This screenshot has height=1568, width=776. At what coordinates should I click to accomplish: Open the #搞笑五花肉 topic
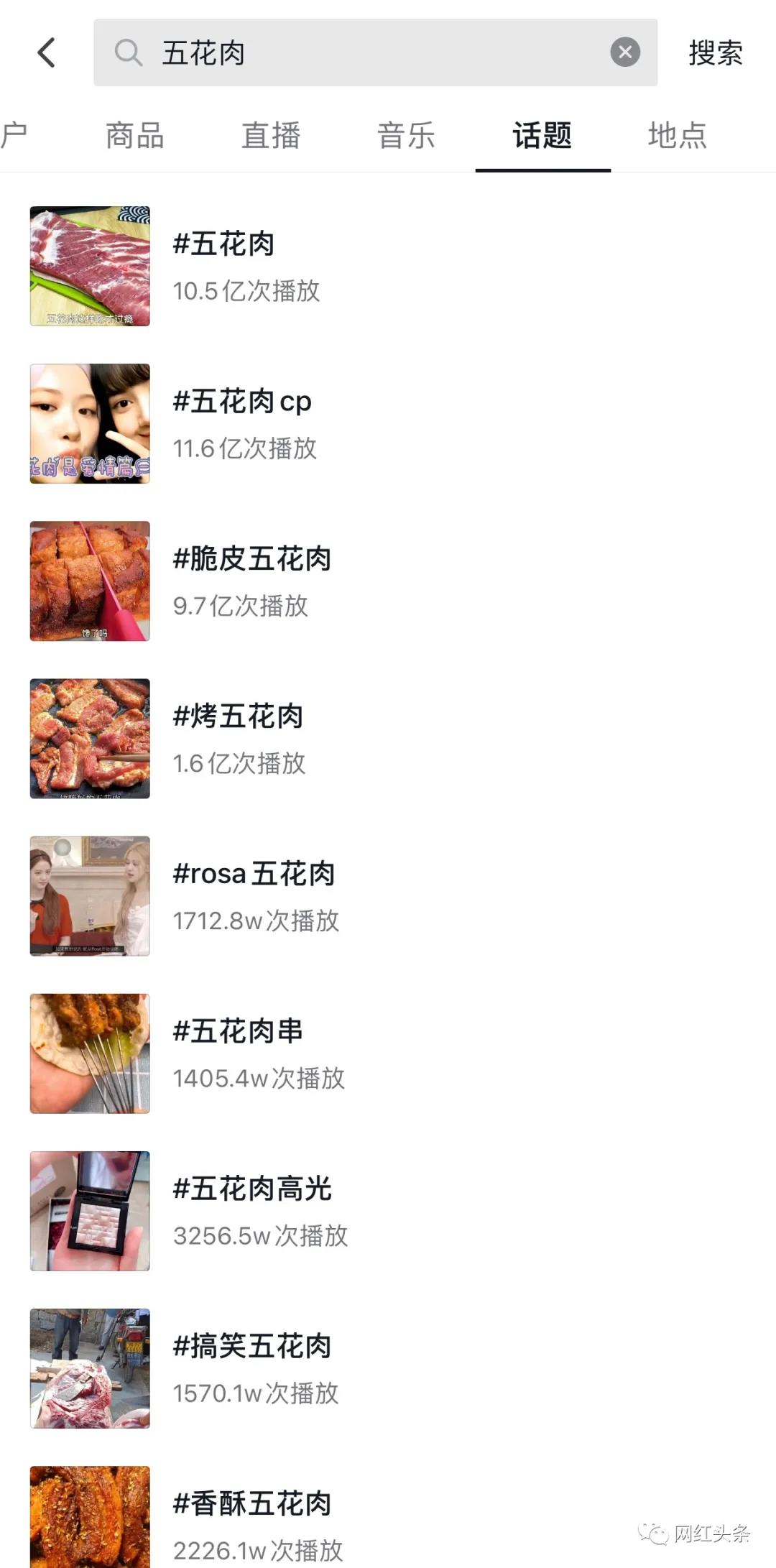pyautogui.click(x=252, y=1346)
